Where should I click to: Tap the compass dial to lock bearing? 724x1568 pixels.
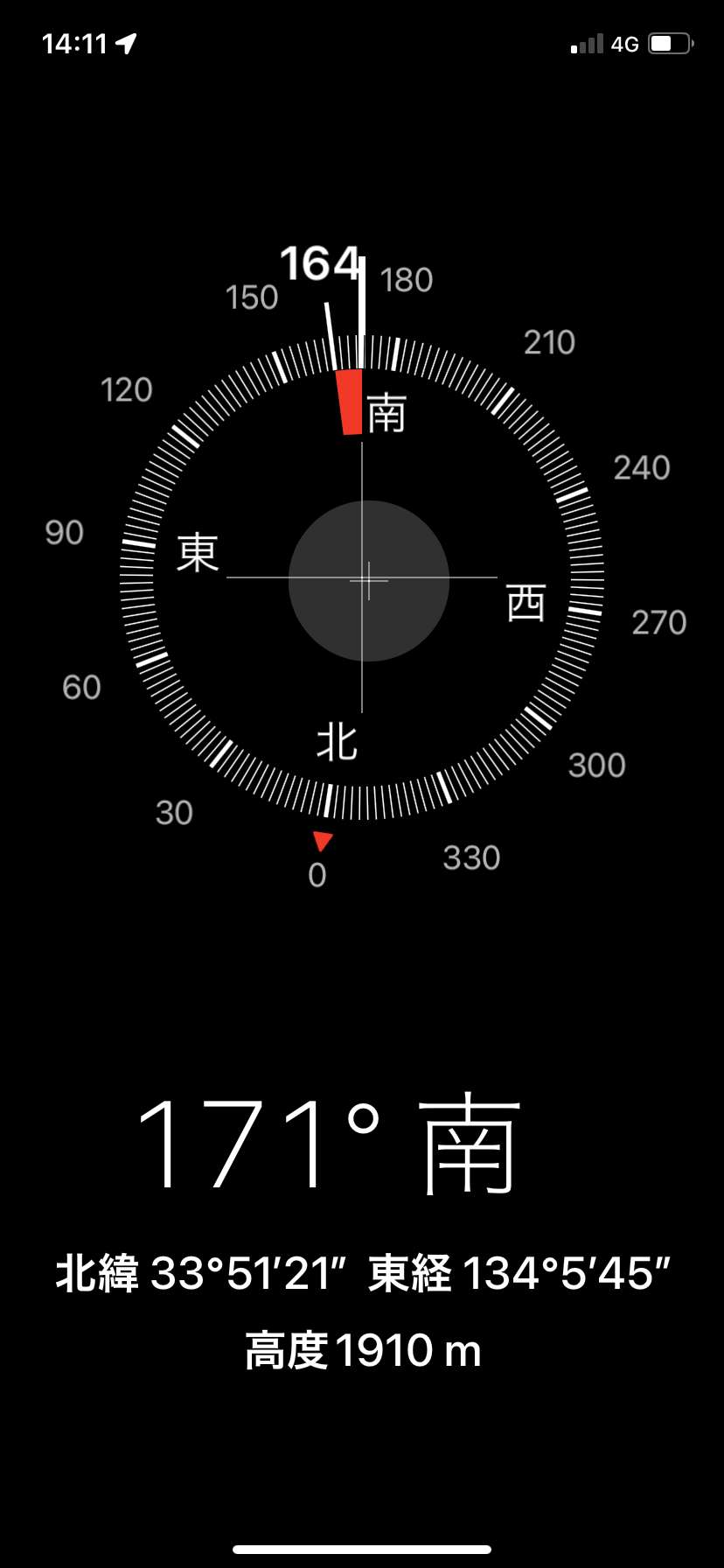pyautogui.click(x=362, y=577)
